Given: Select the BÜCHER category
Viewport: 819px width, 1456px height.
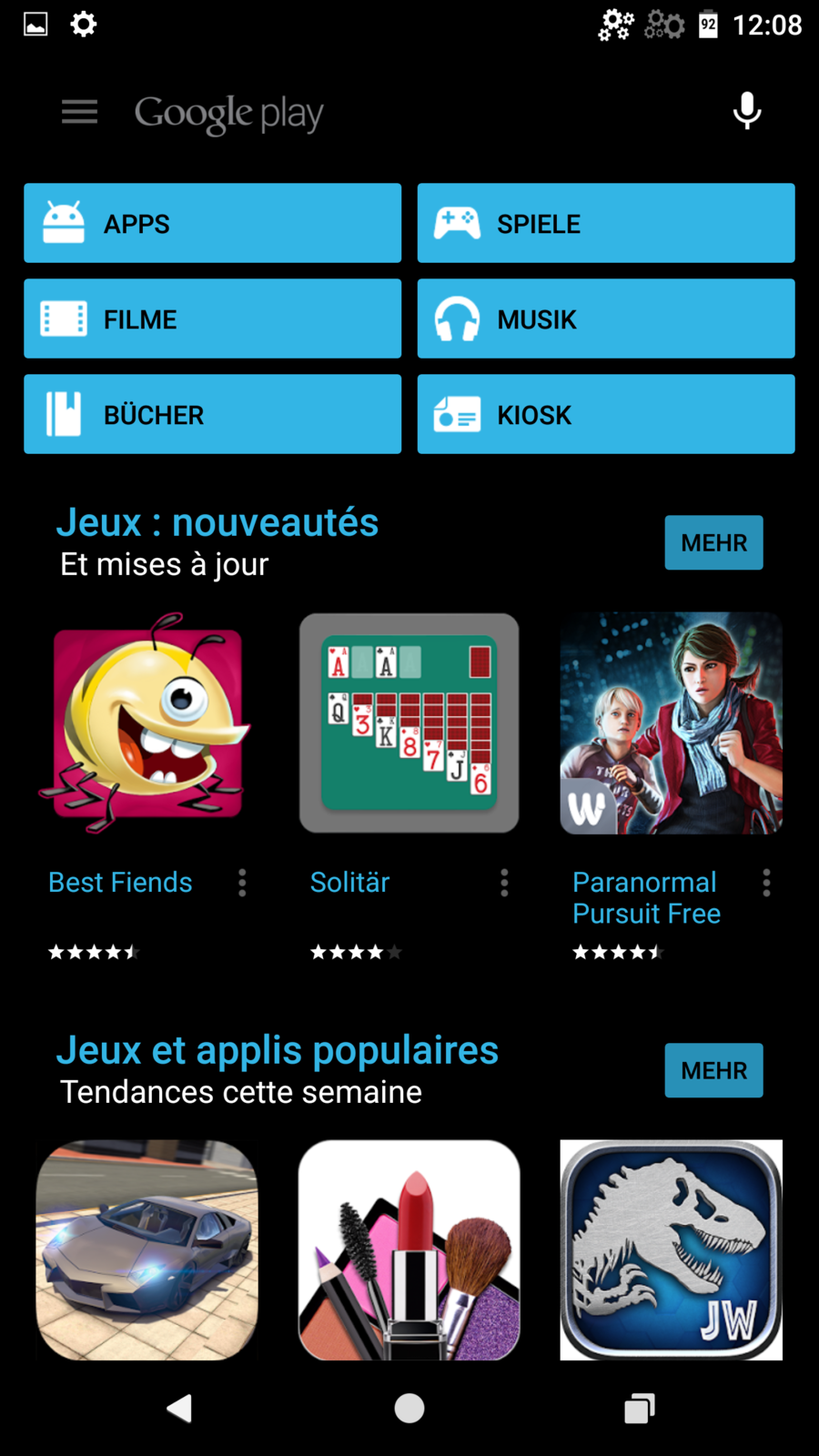Looking at the screenshot, I should (x=212, y=414).
